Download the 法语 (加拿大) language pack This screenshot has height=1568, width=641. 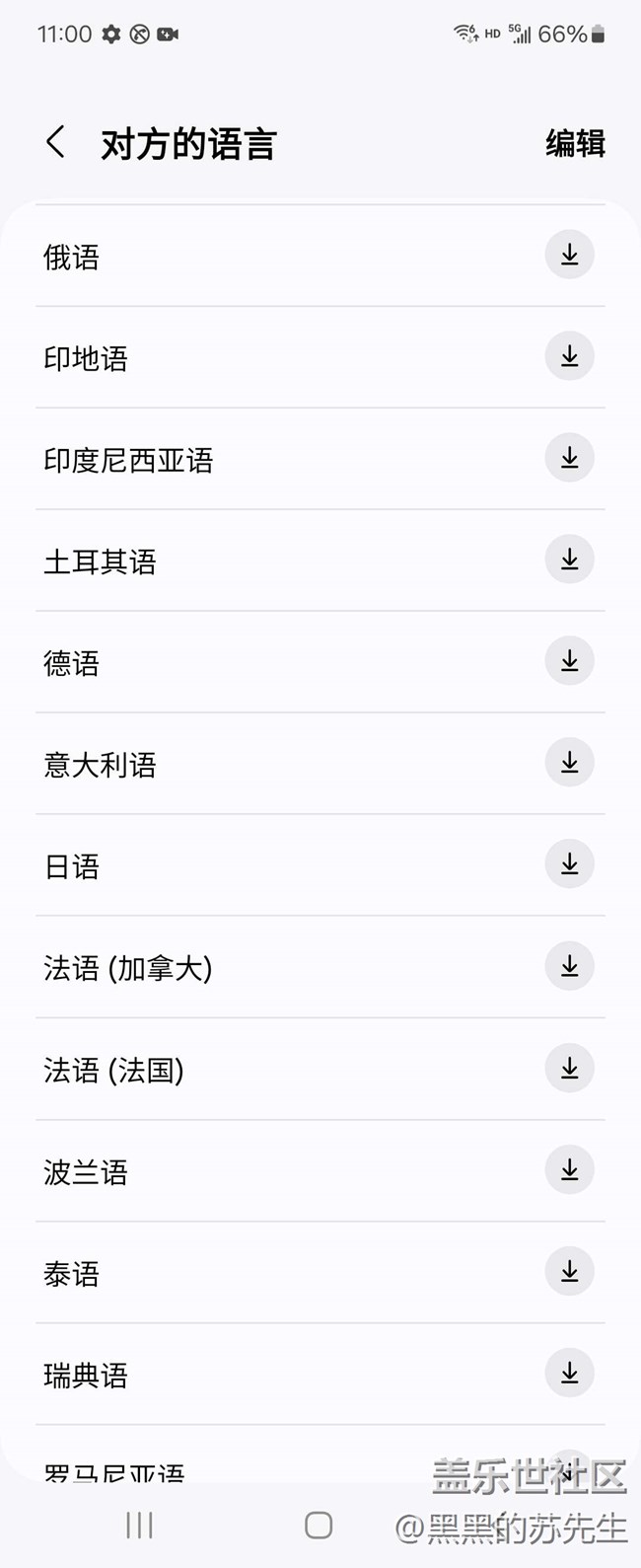click(569, 967)
